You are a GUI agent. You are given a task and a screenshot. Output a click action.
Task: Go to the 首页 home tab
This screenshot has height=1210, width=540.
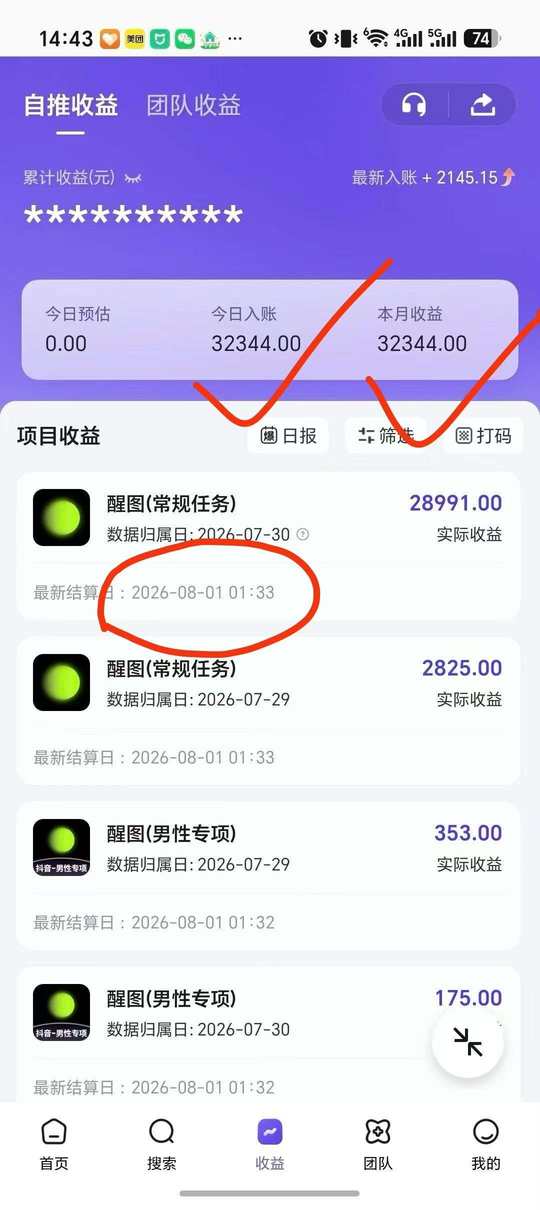point(54,1144)
